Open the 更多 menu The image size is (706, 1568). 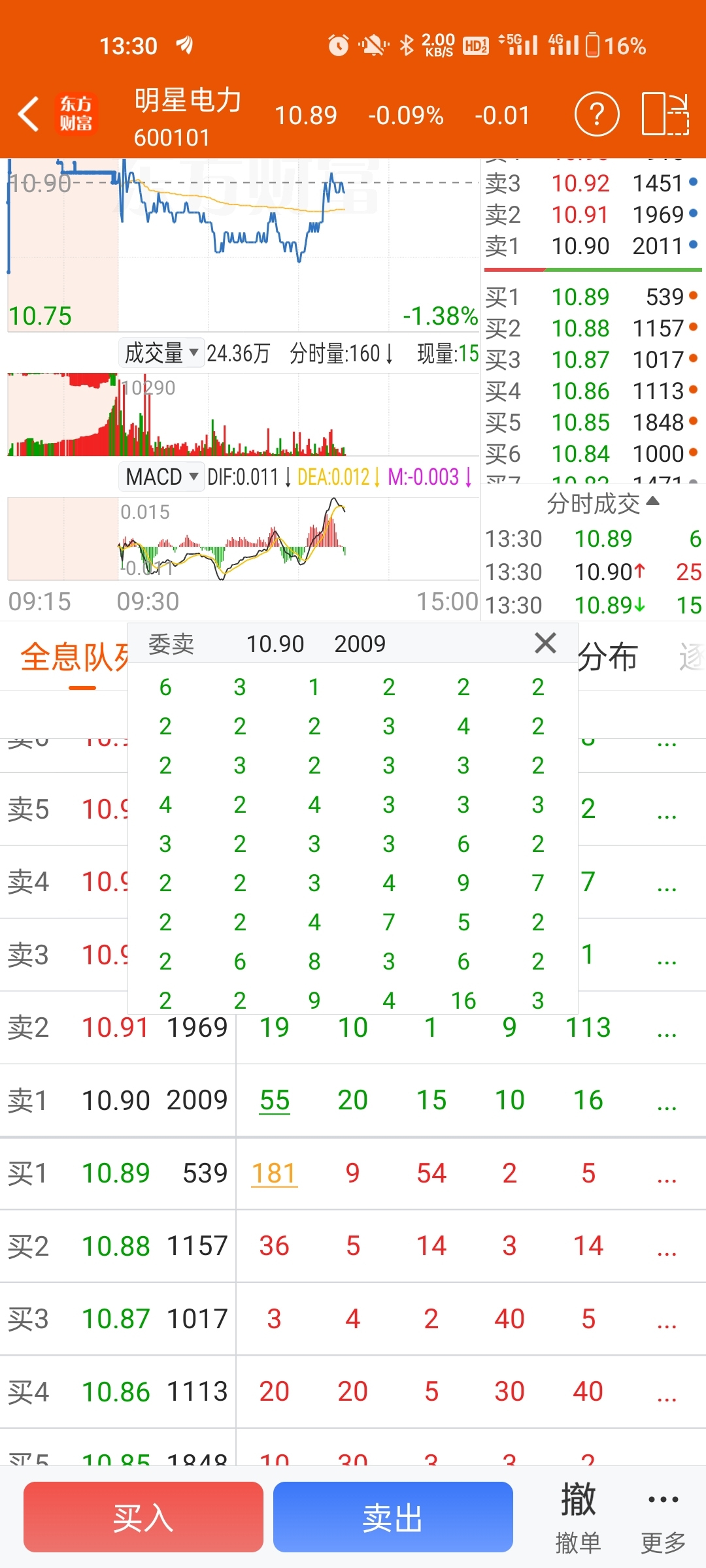pyautogui.click(x=663, y=1518)
